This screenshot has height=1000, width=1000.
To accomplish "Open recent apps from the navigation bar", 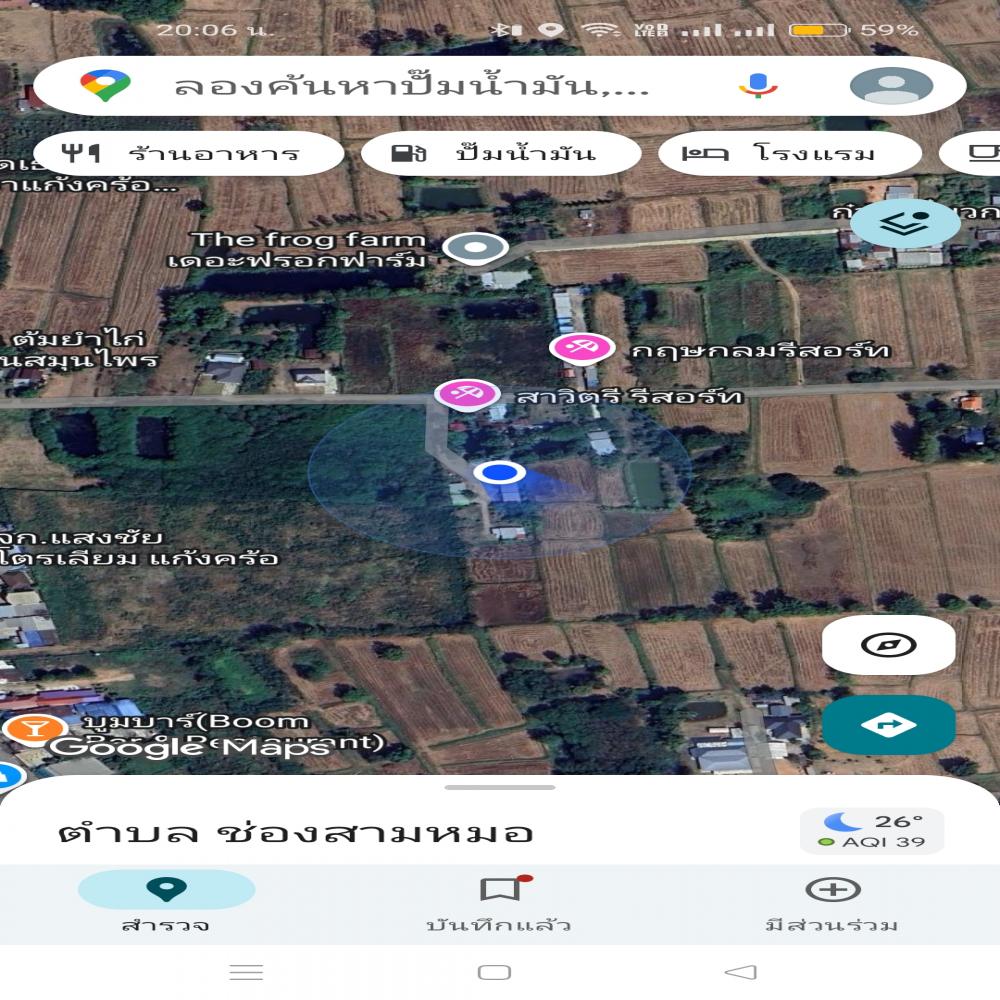I will [x=247, y=972].
